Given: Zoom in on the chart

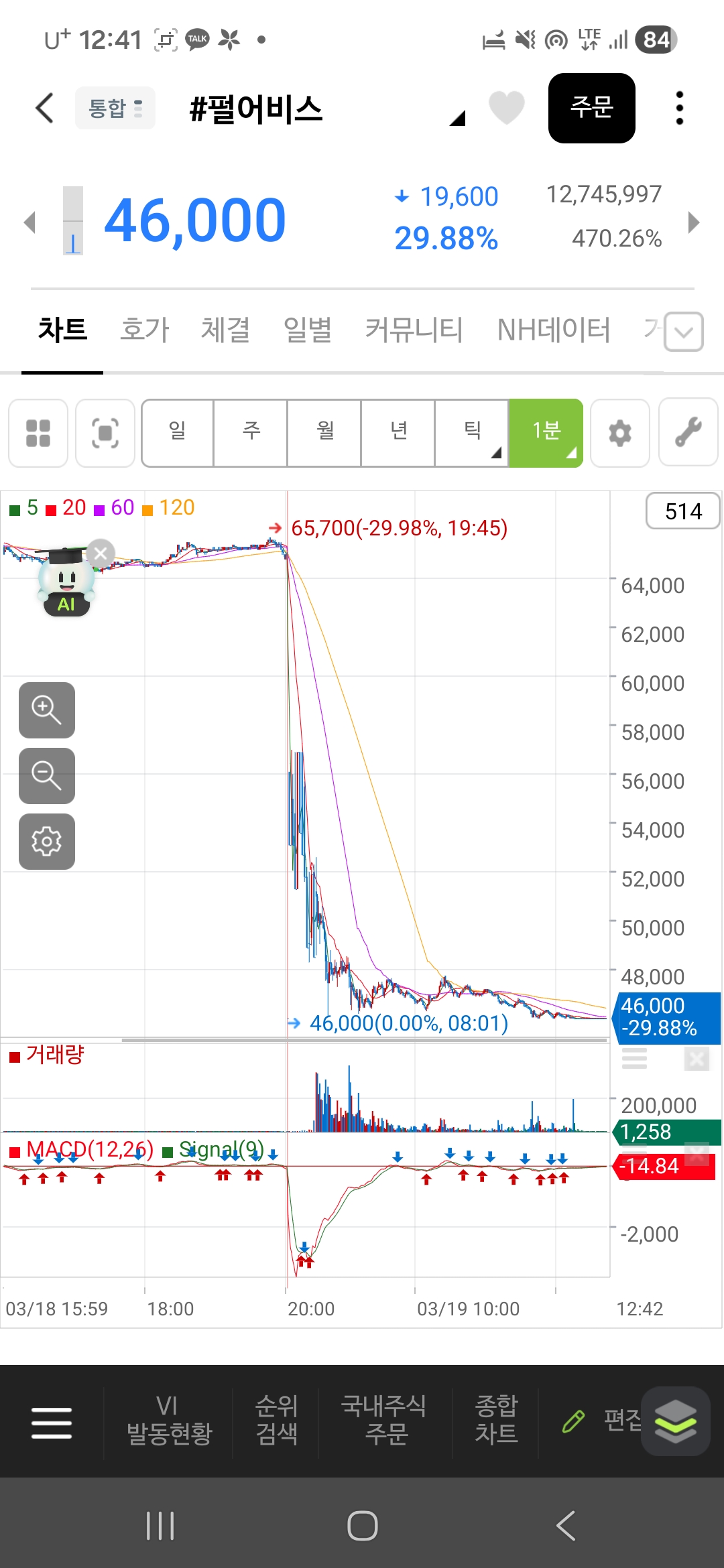Looking at the screenshot, I should 47,710.
